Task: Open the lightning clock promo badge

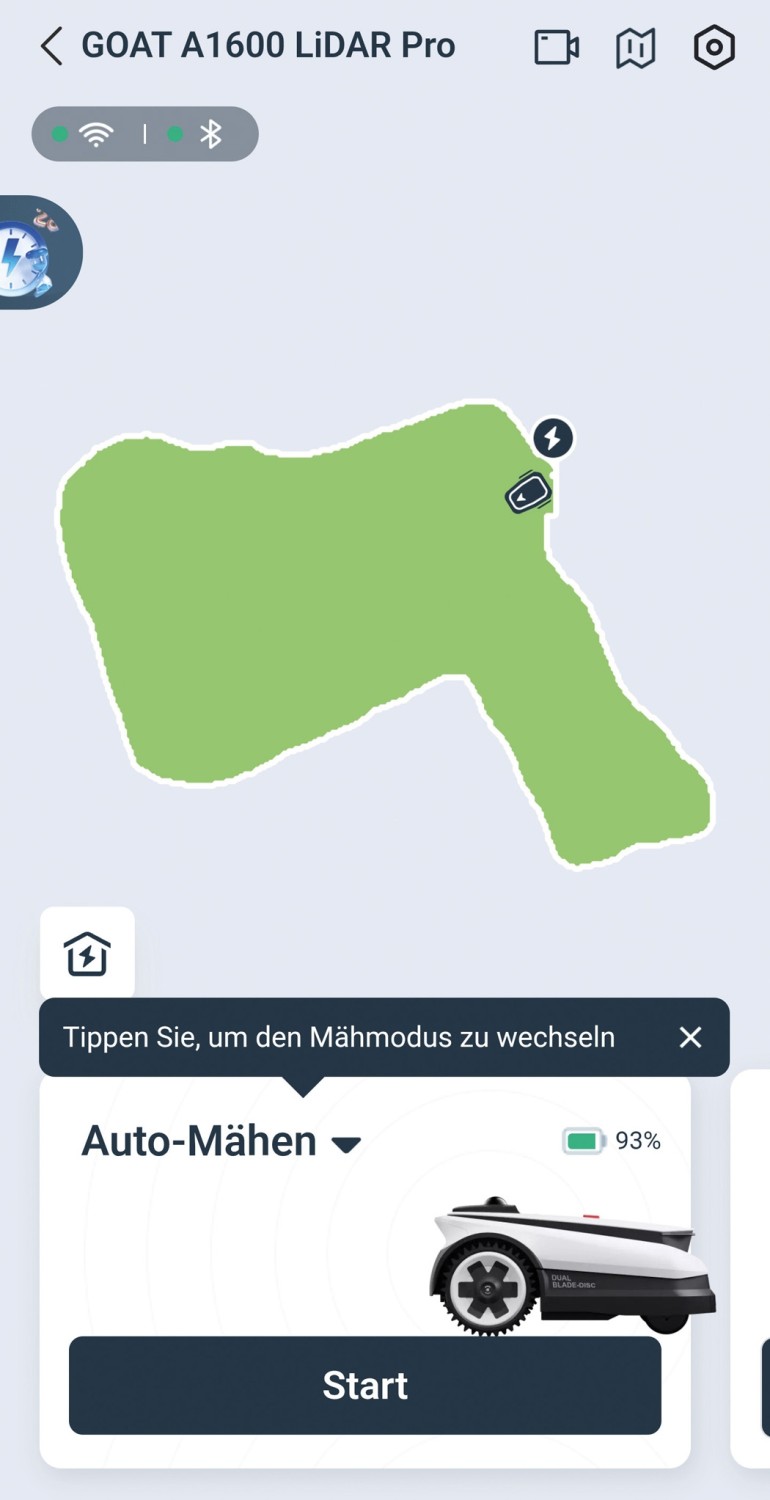Action: [37, 252]
